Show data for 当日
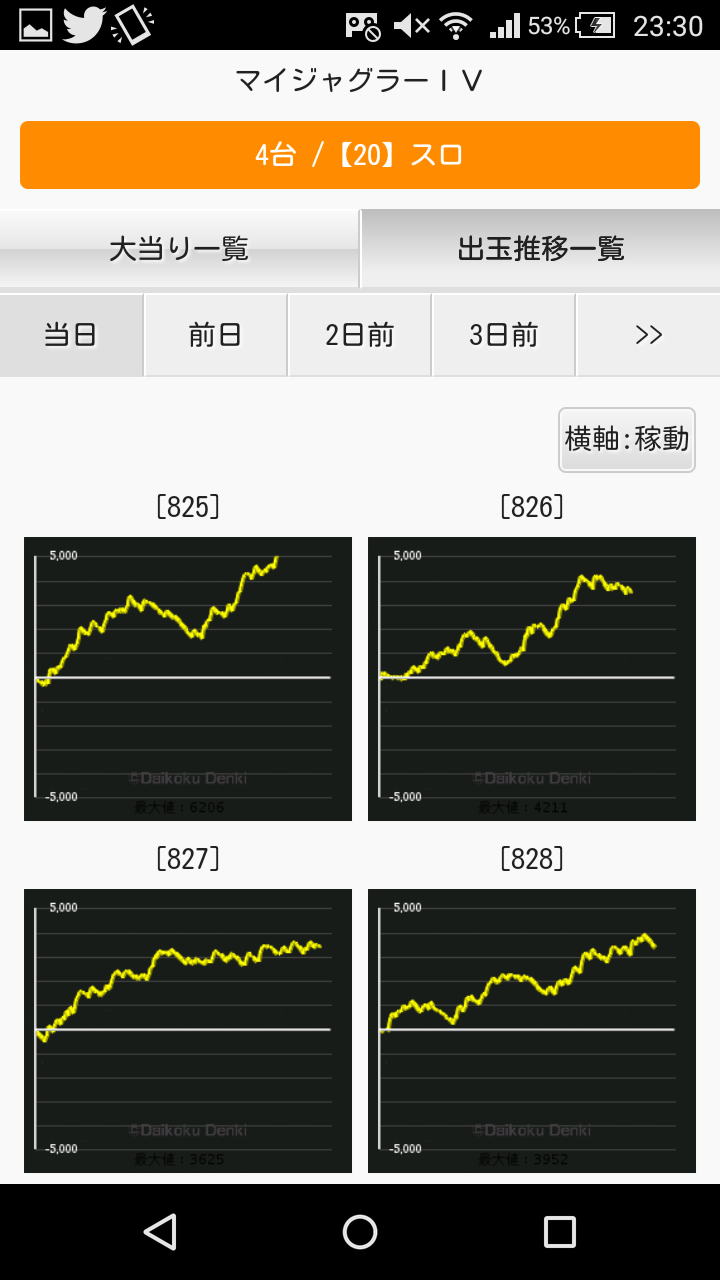720x1280 pixels. tap(71, 335)
